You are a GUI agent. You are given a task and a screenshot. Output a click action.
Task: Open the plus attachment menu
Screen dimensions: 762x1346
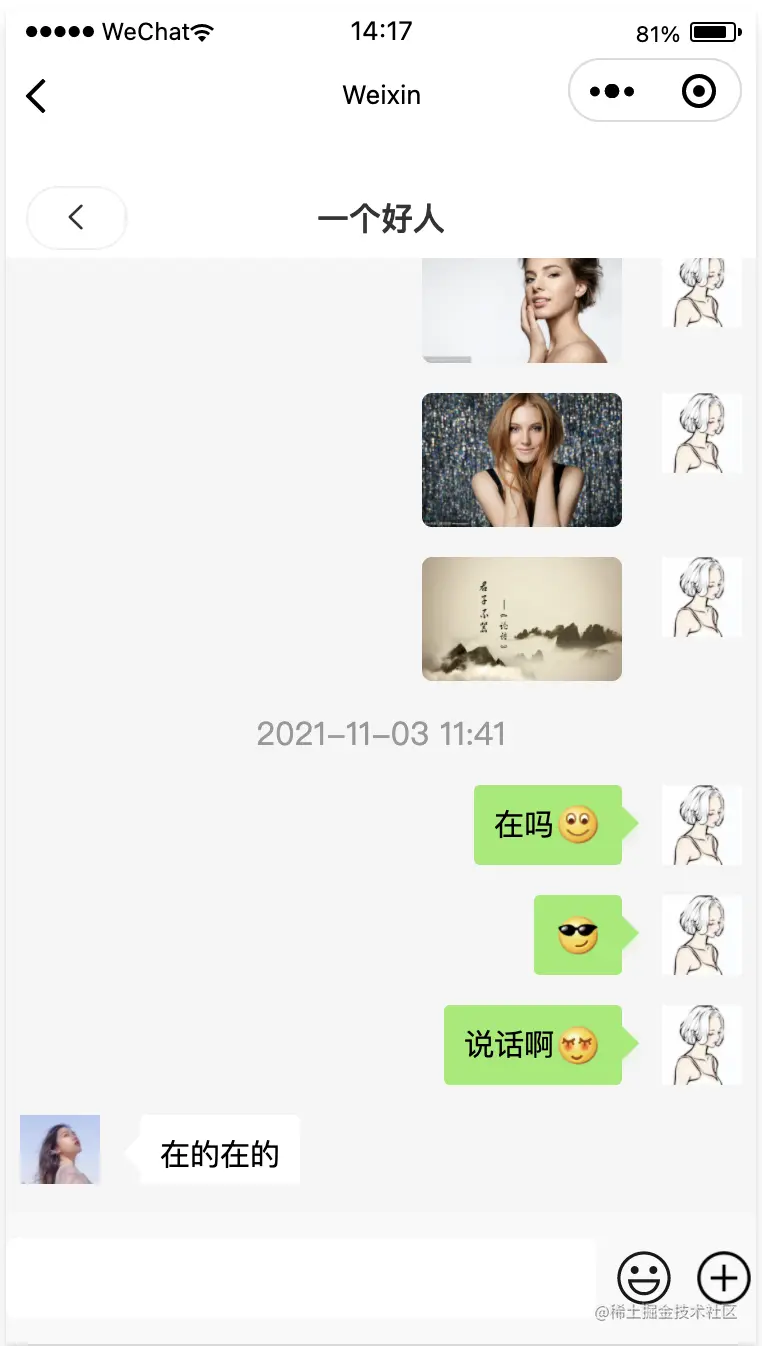[x=723, y=1277]
